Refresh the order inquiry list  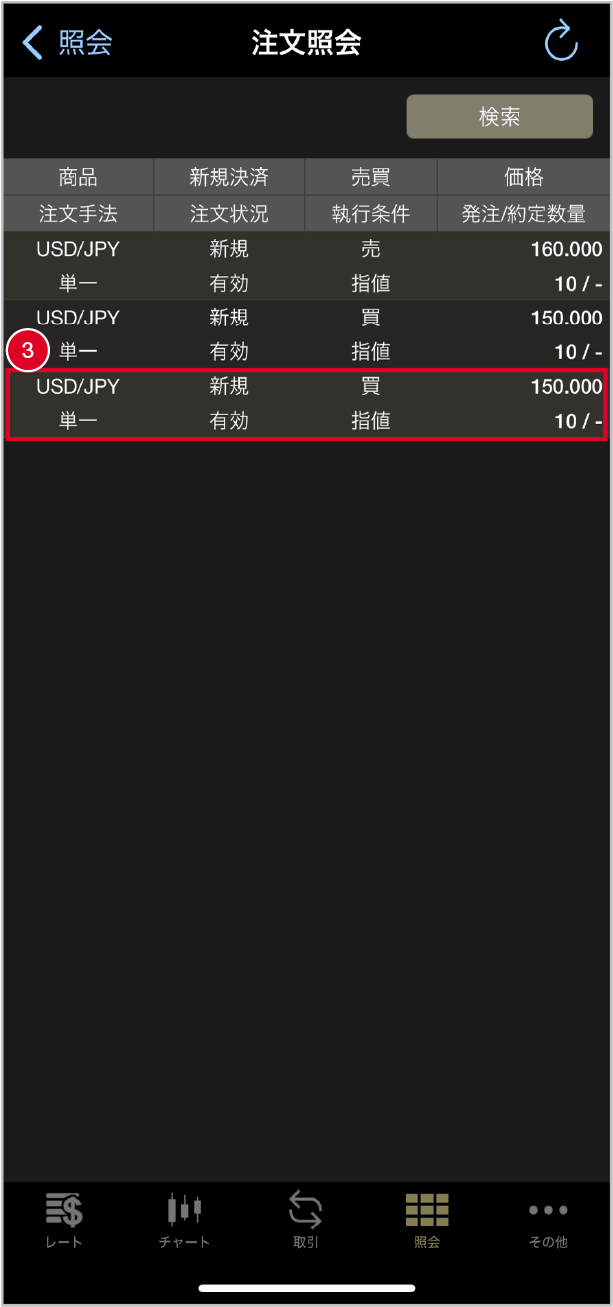tap(561, 42)
